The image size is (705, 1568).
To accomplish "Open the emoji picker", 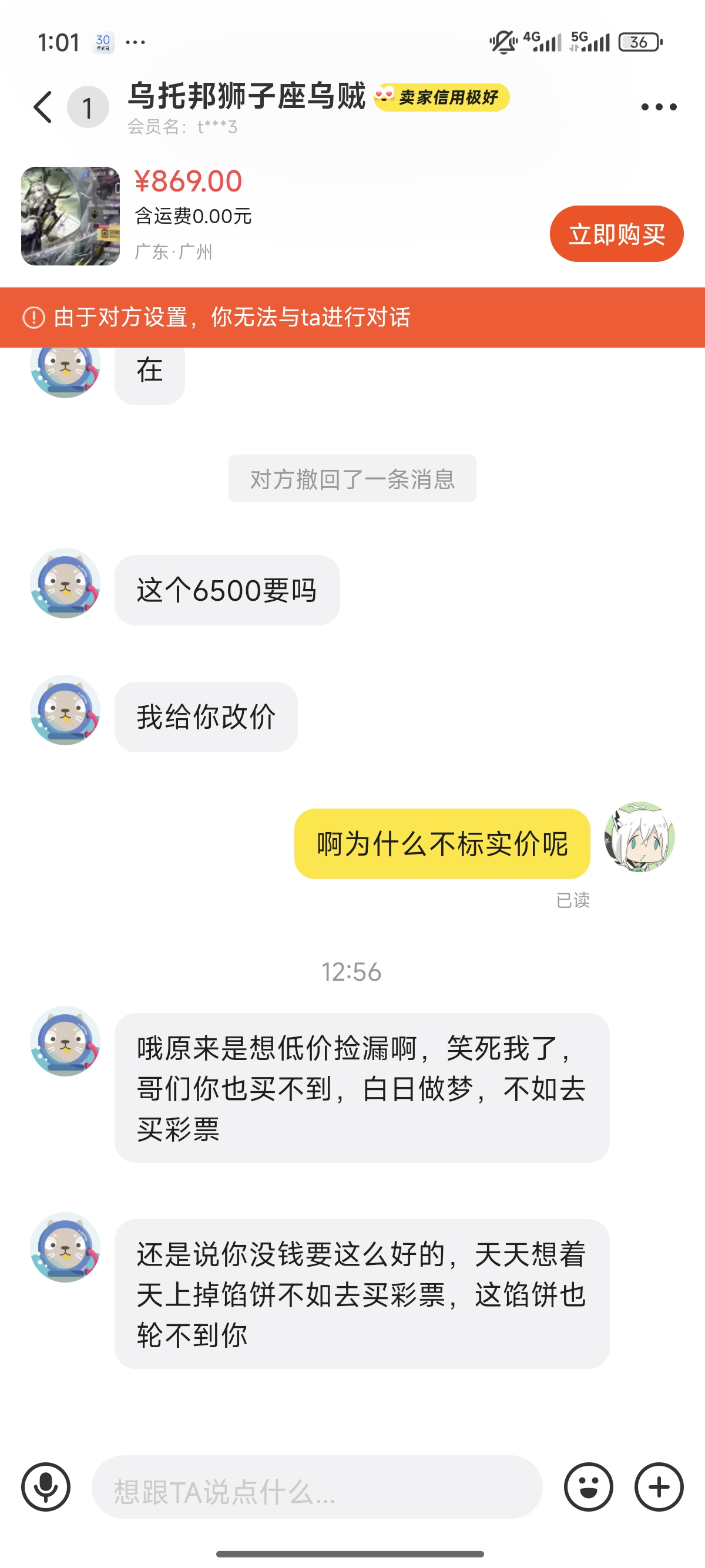I will [x=588, y=1486].
